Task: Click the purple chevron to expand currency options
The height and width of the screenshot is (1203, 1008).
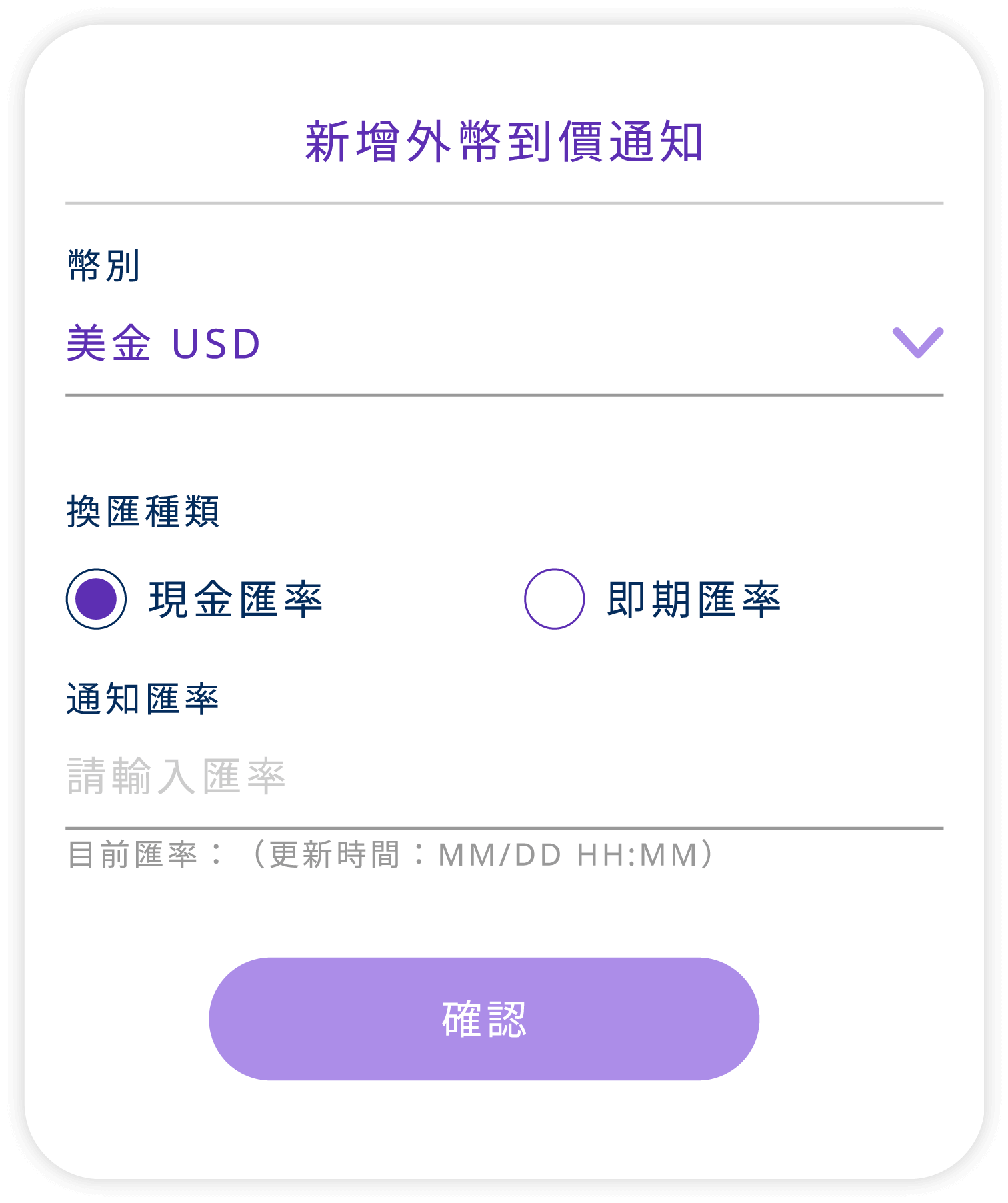Action: [919, 343]
